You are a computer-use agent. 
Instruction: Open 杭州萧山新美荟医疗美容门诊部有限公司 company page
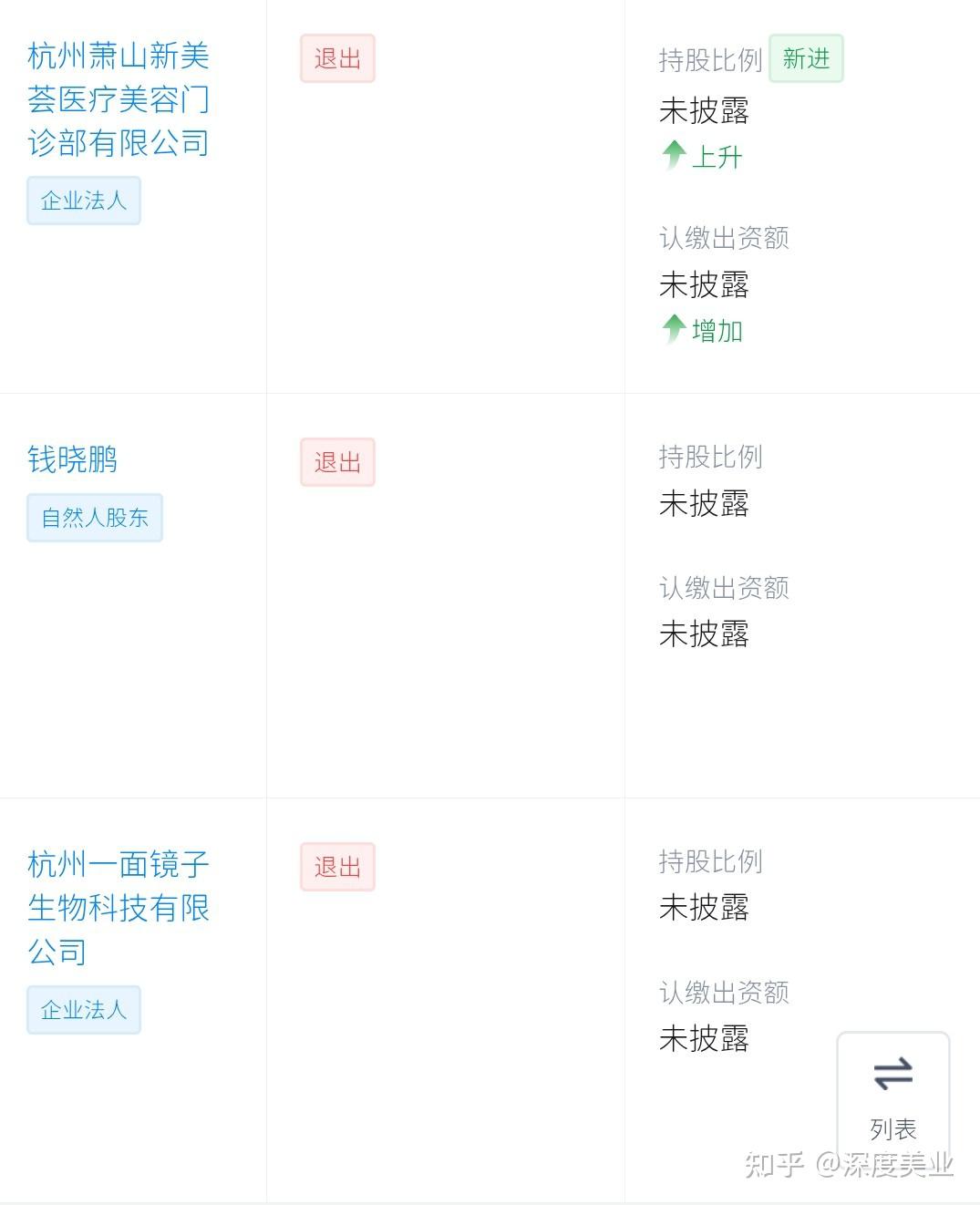[119, 99]
